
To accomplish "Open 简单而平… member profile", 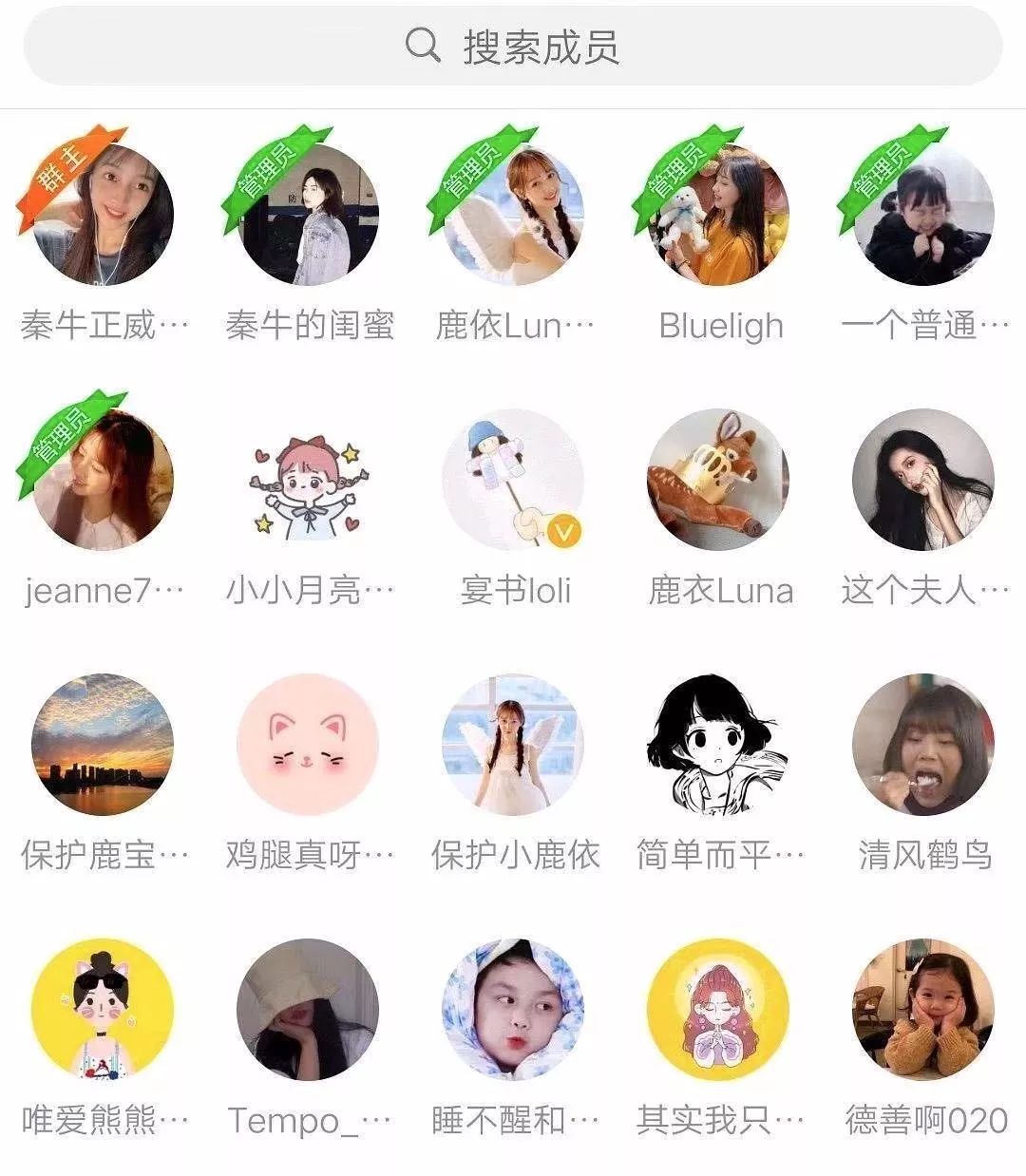I will click(x=719, y=745).
